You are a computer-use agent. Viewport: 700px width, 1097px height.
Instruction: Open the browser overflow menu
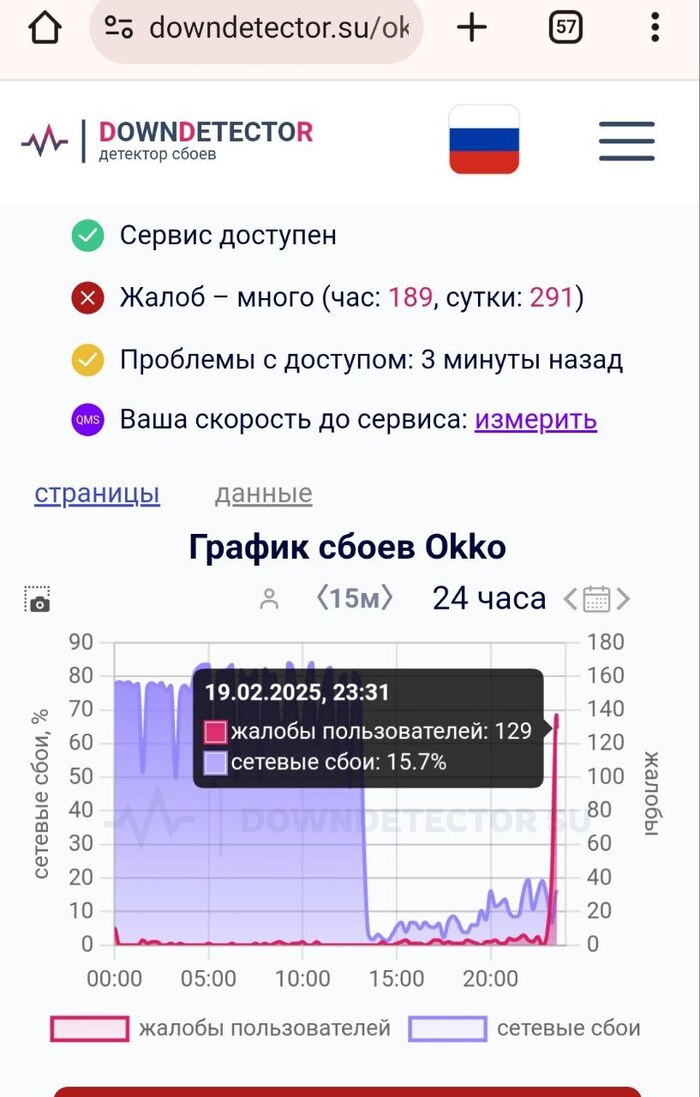pyautogui.click(x=655, y=28)
